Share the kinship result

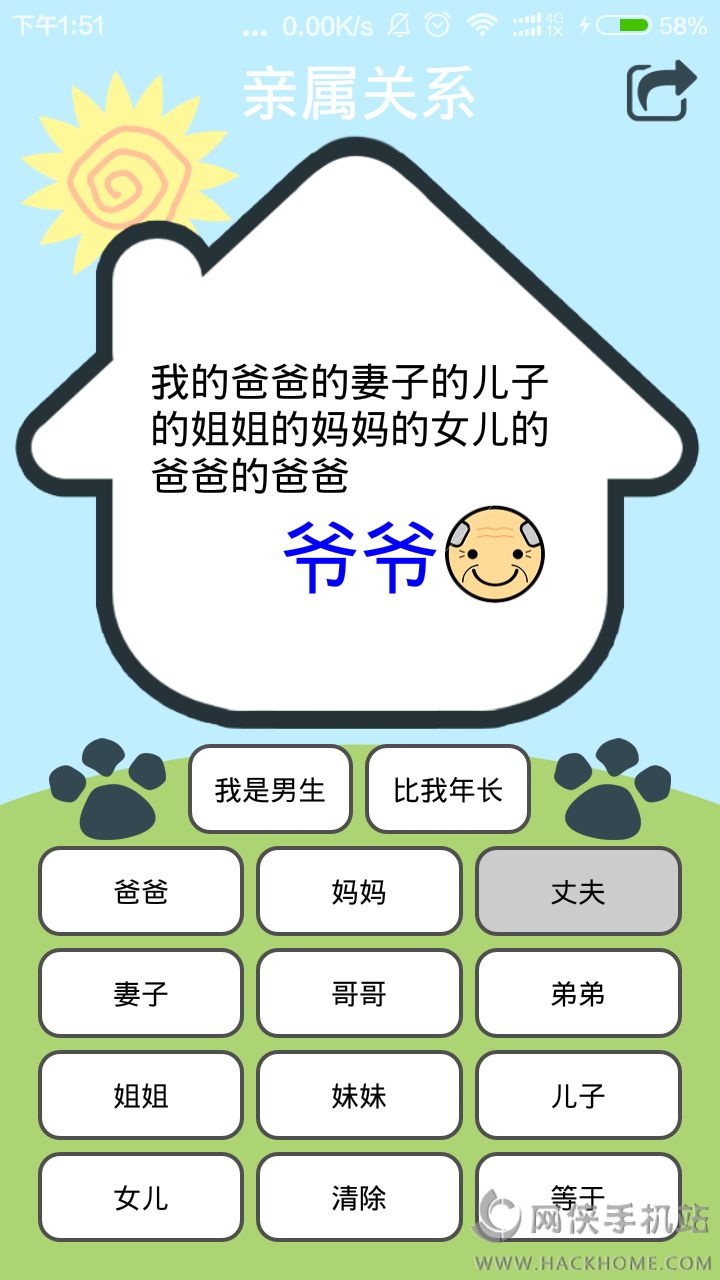[660, 92]
